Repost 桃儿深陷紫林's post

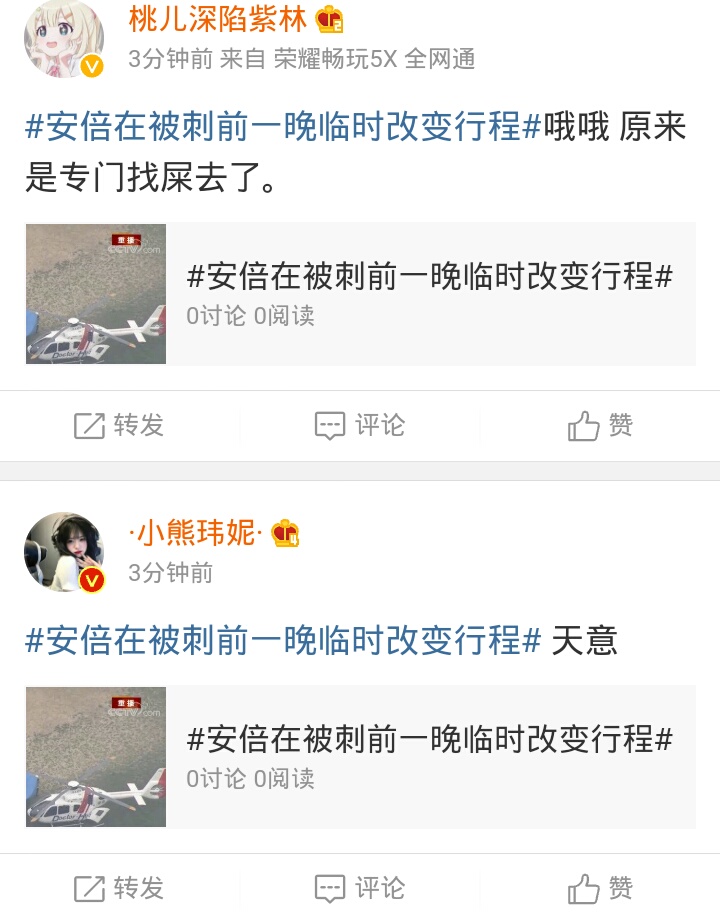[x=119, y=426]
